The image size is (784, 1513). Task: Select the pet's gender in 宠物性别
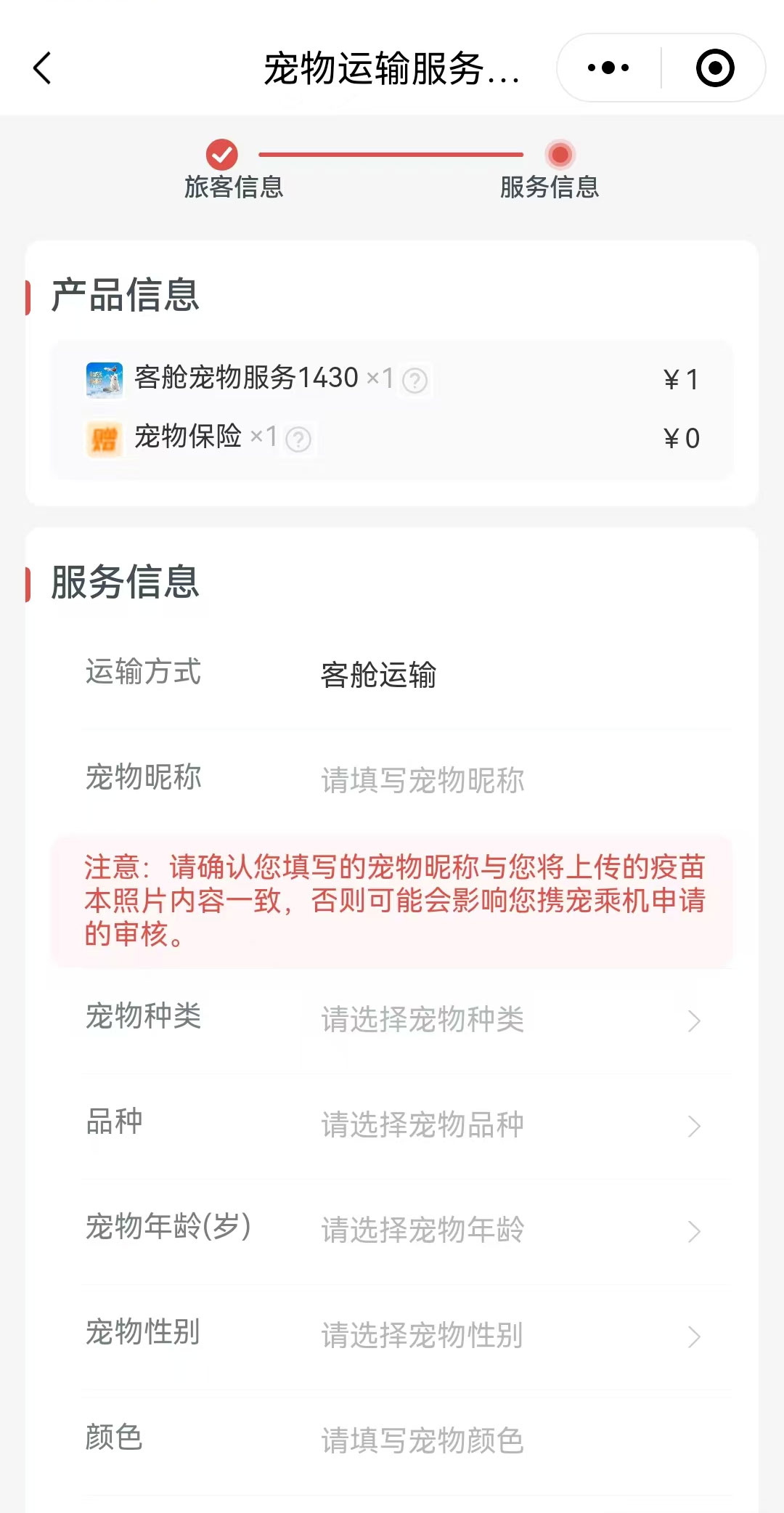coord(407,1335)
